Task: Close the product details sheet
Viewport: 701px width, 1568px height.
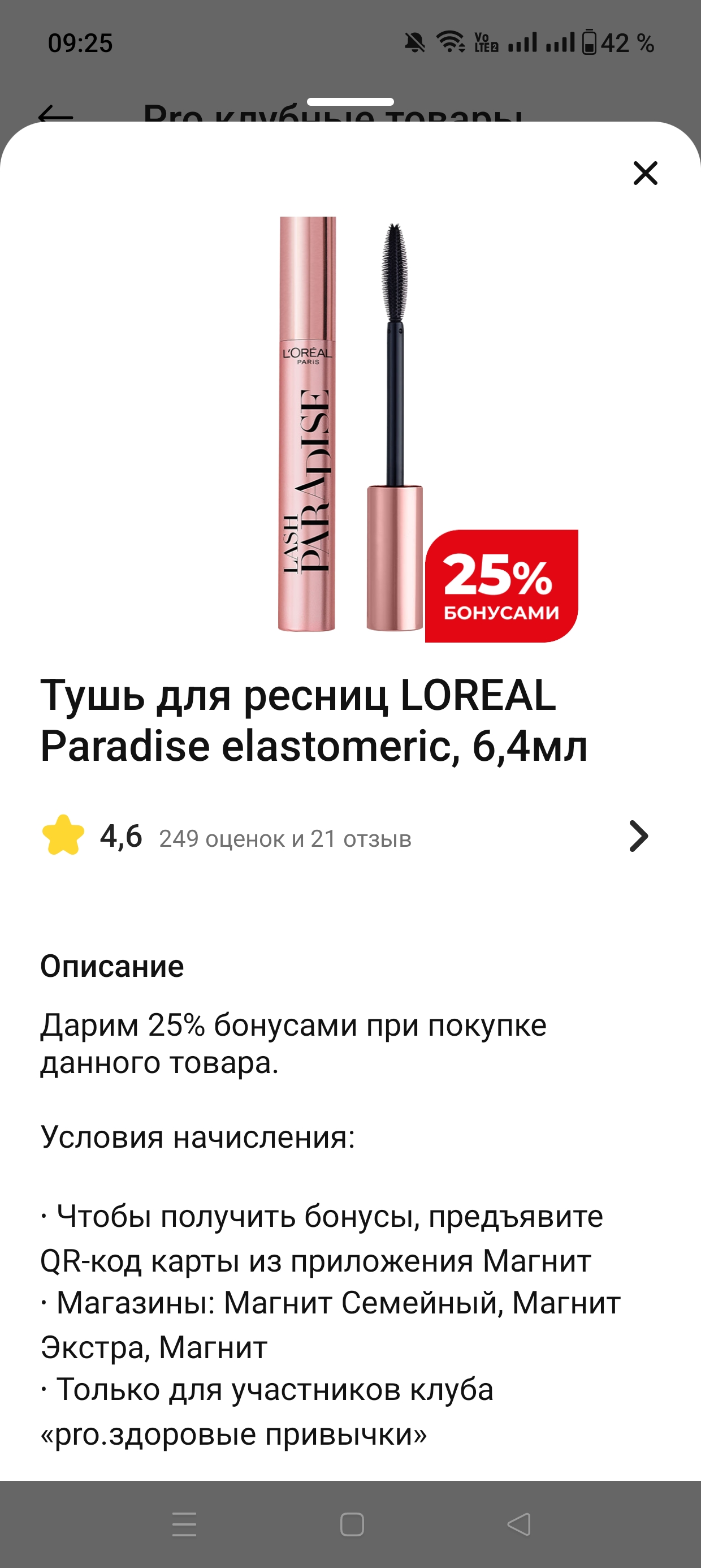Action: pyautogui.click(x=645, y=173)
